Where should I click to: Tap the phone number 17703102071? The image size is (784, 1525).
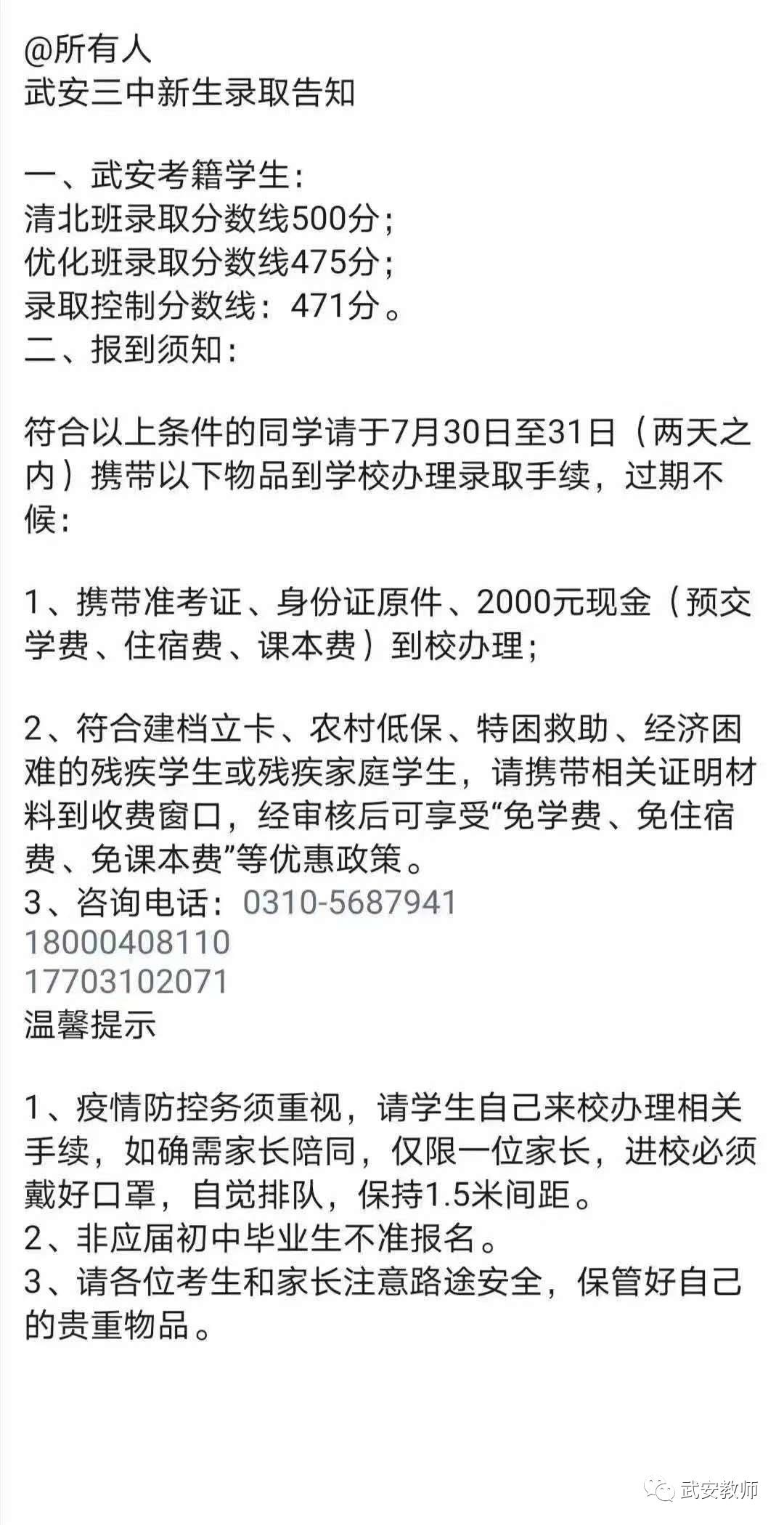pyautogui.click(x=127, y=982)
